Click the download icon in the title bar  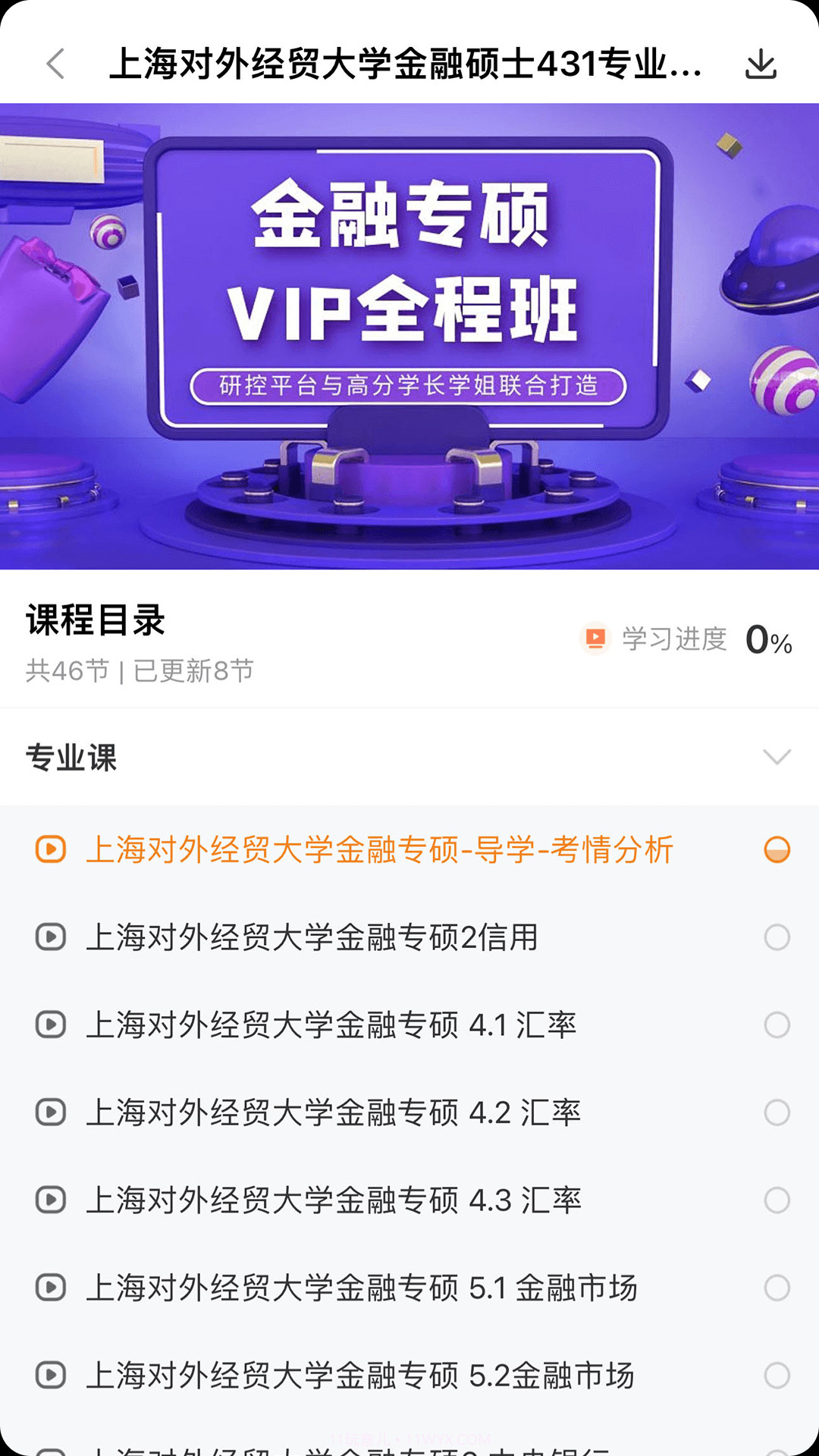[762, 64]
